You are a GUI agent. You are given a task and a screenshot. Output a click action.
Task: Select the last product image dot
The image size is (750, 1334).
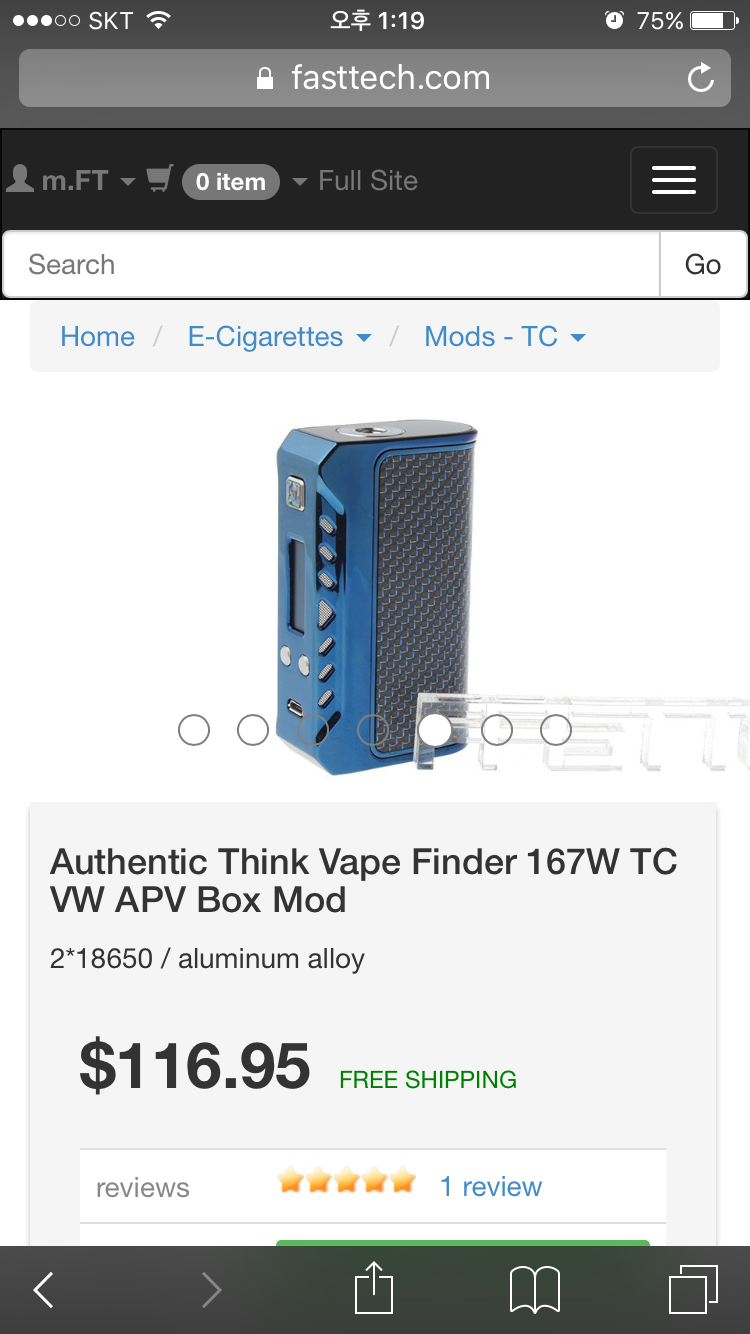tap(556, 730)
